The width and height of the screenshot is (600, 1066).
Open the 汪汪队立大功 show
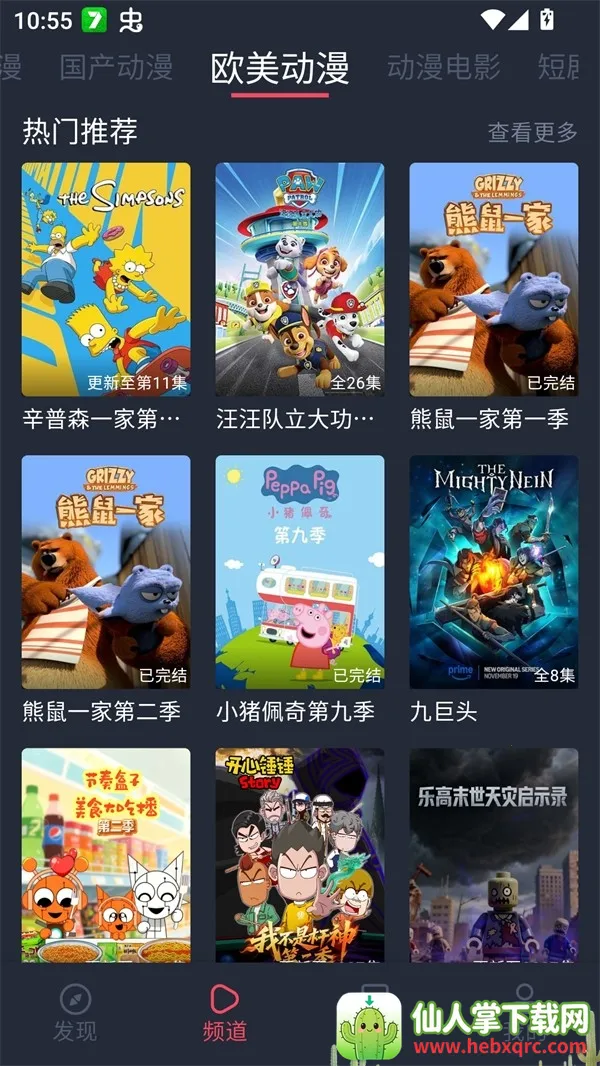300,280
